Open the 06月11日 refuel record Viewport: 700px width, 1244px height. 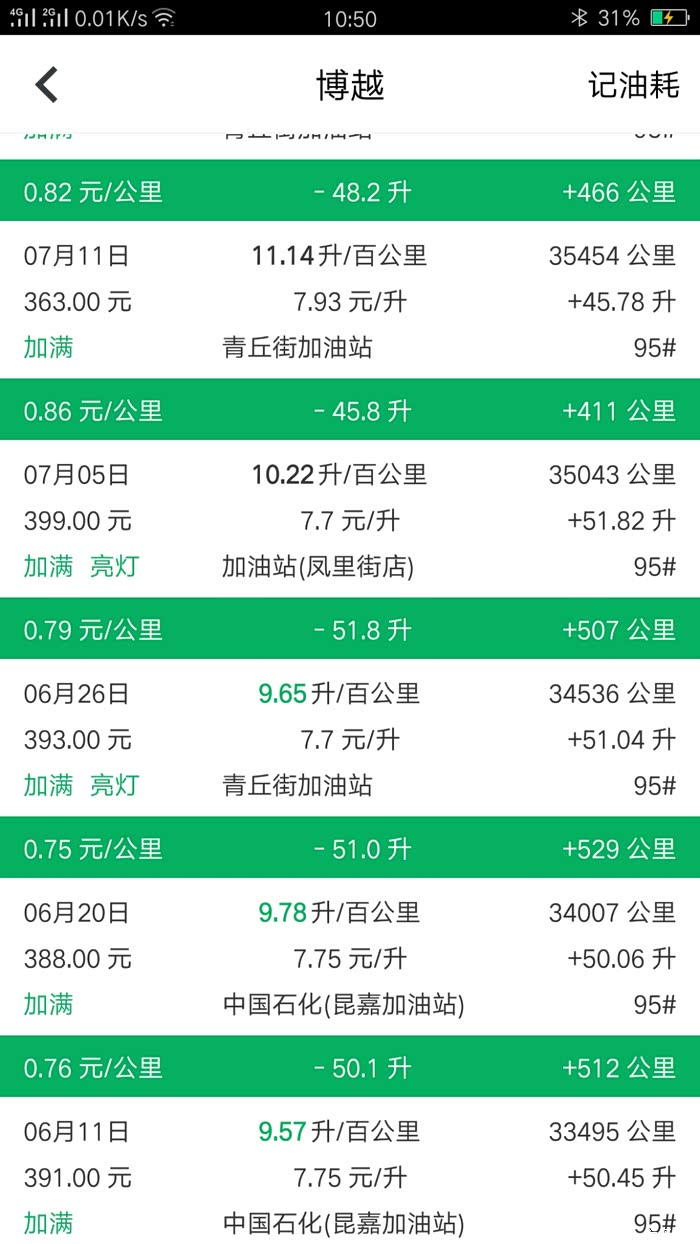pos(350,1177)
